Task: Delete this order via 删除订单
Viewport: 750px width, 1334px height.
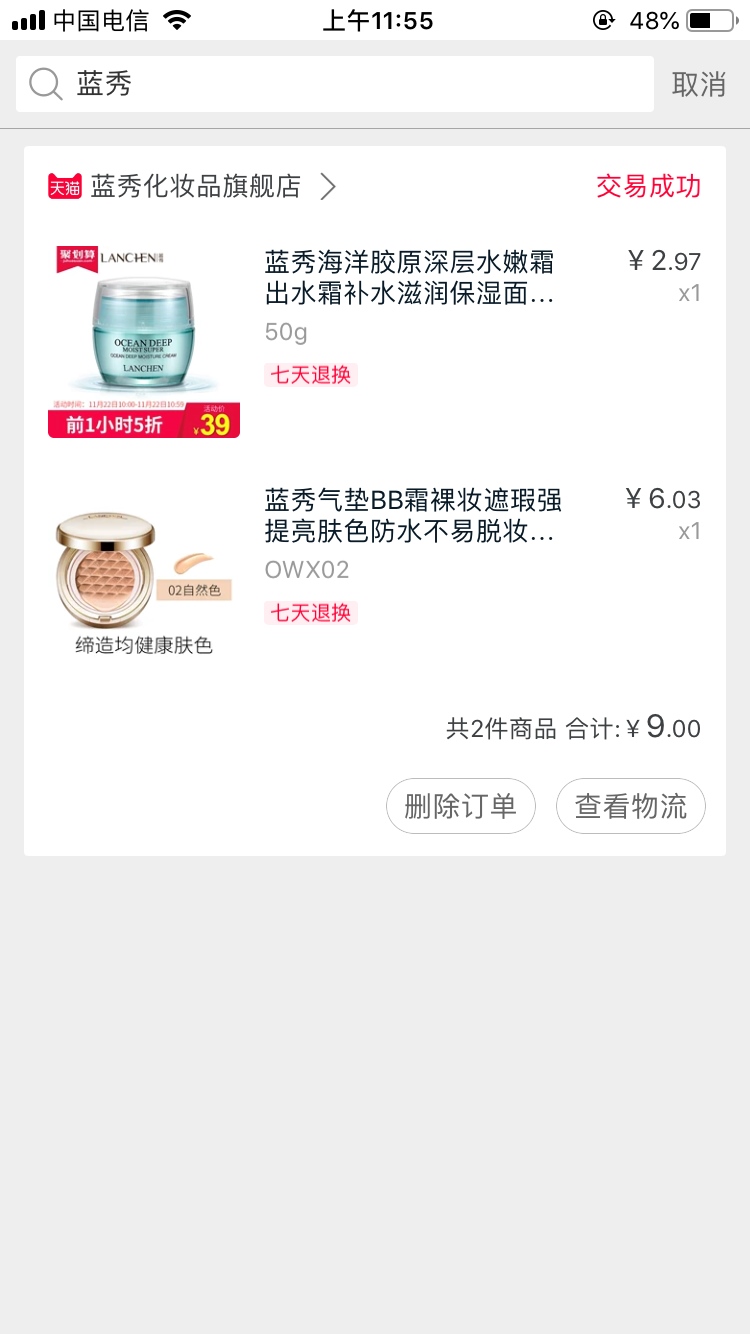Action: pyautogui.click(x=461, y=806)
